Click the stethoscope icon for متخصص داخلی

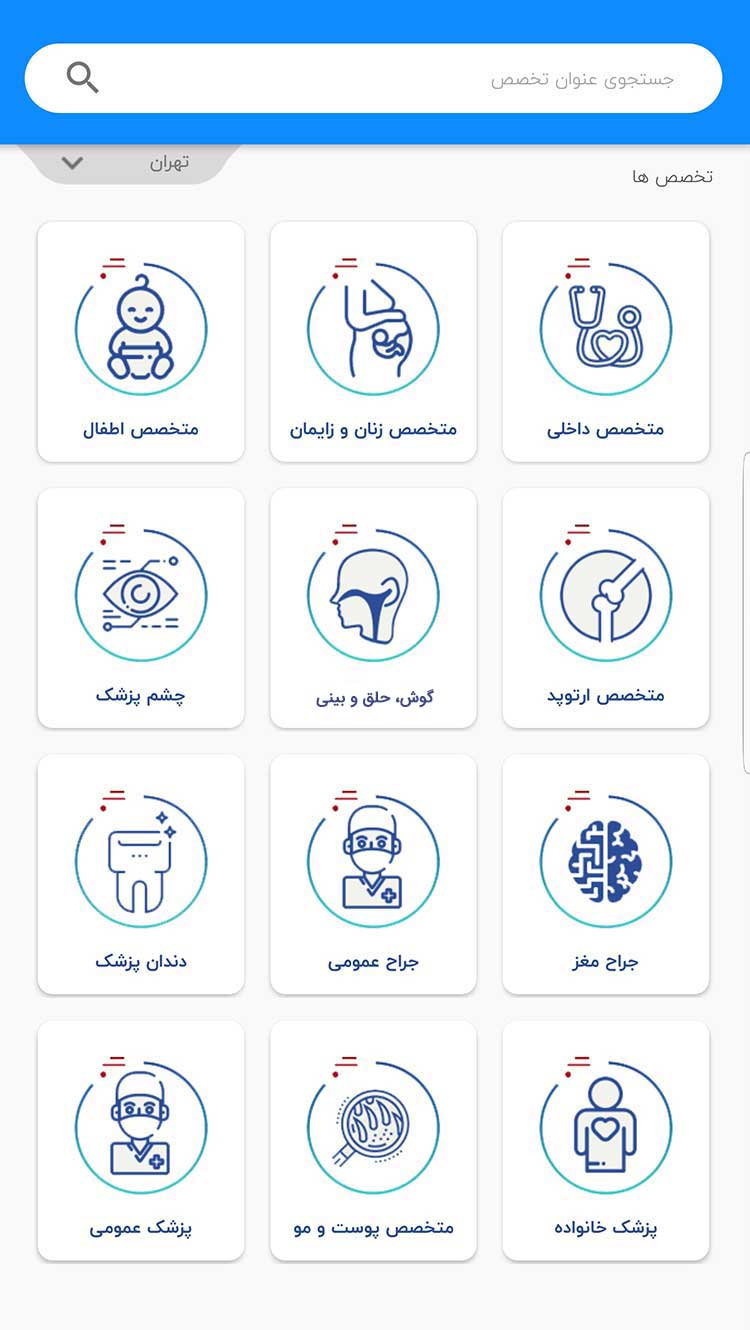tap(605, 327)
